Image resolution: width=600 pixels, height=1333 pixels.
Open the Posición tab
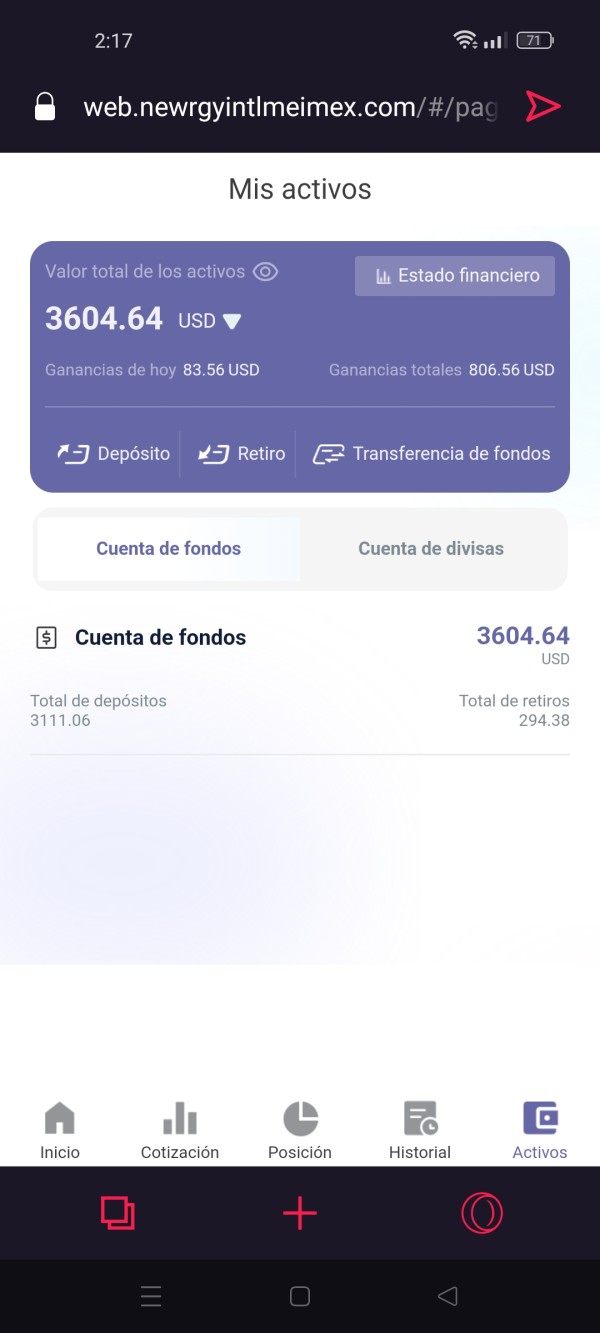coord(300,1131)
